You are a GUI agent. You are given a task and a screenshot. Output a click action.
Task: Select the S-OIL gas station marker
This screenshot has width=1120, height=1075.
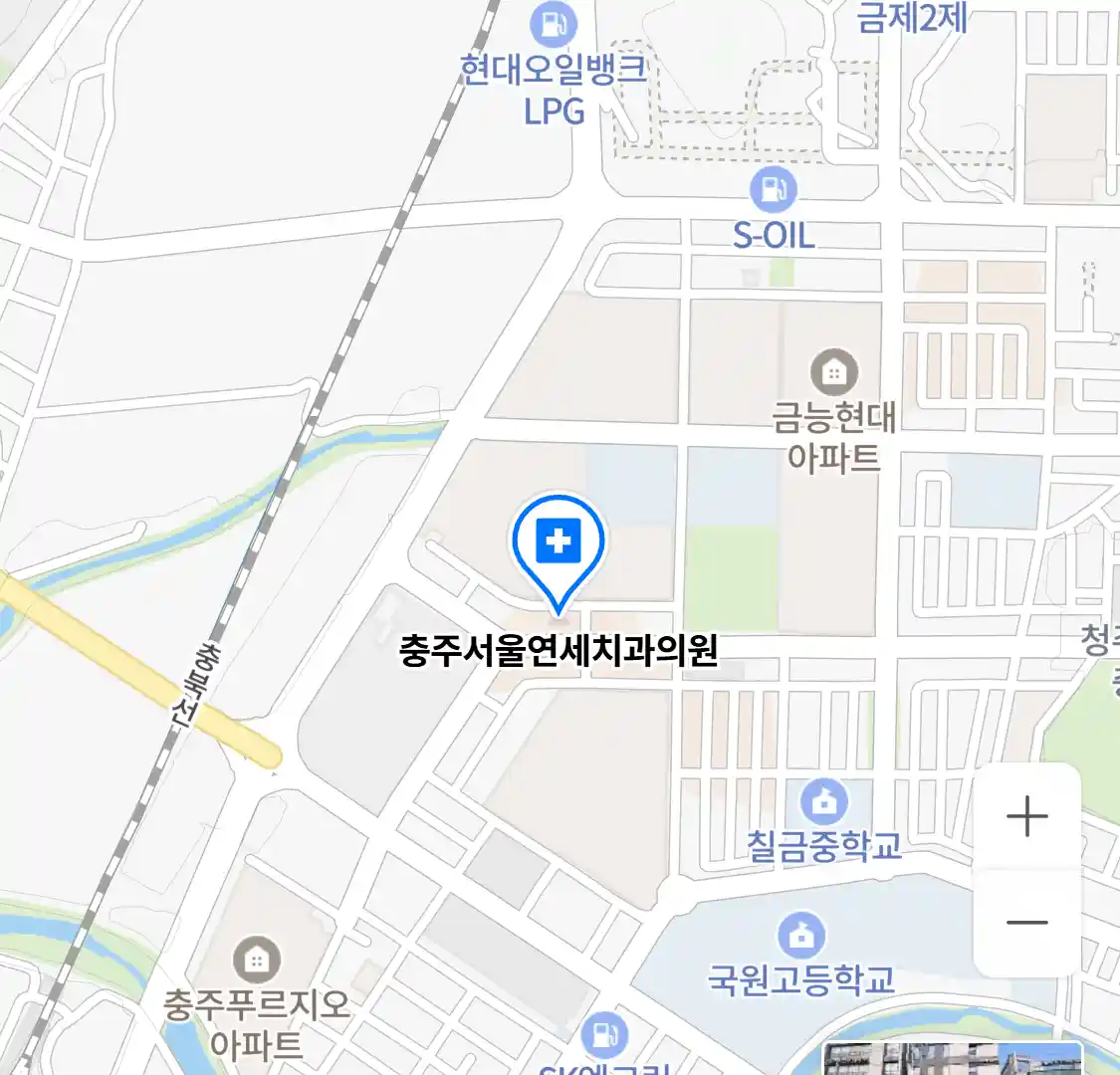pyautogui.click(x=774, y=188)
